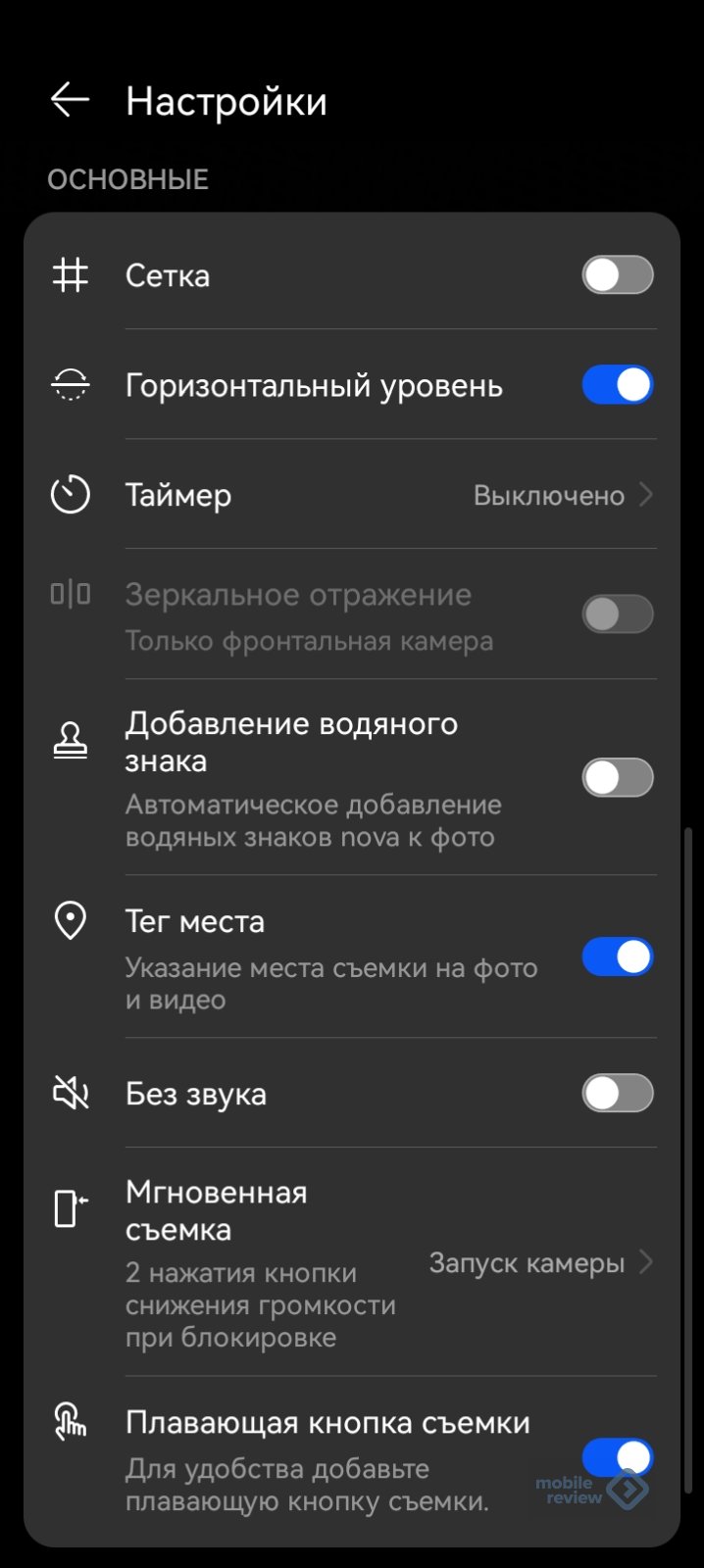
Task: Turn off Горизонтальный уровень
Action: coord(618,385)
